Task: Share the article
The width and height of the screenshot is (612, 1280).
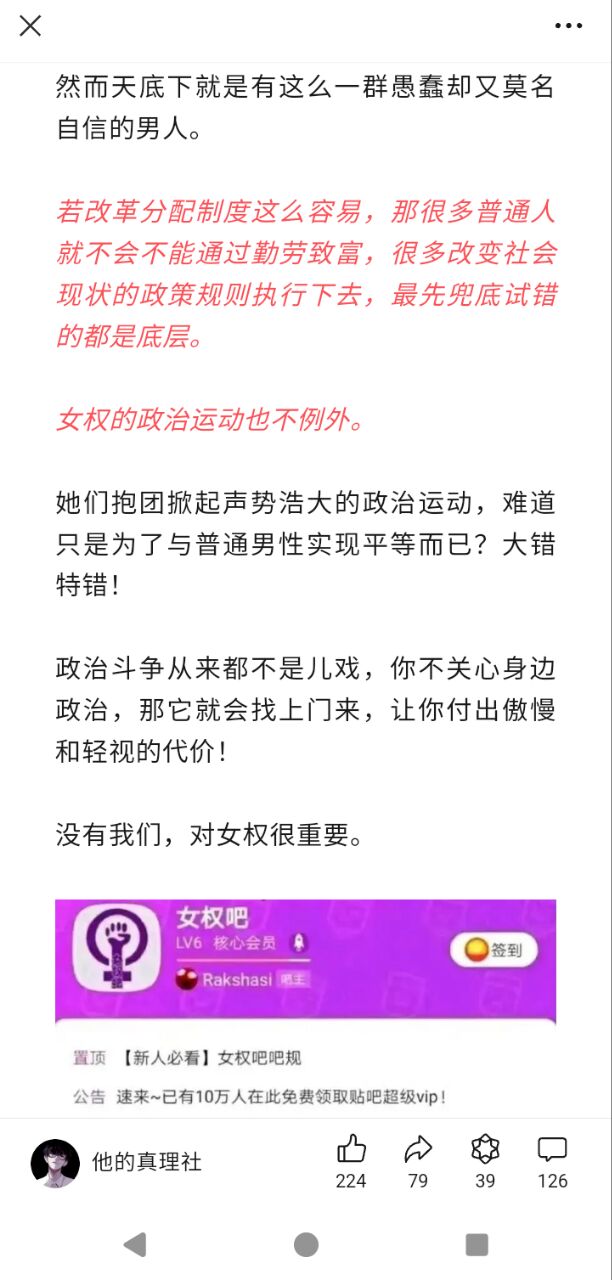Action: [418, 1150]
